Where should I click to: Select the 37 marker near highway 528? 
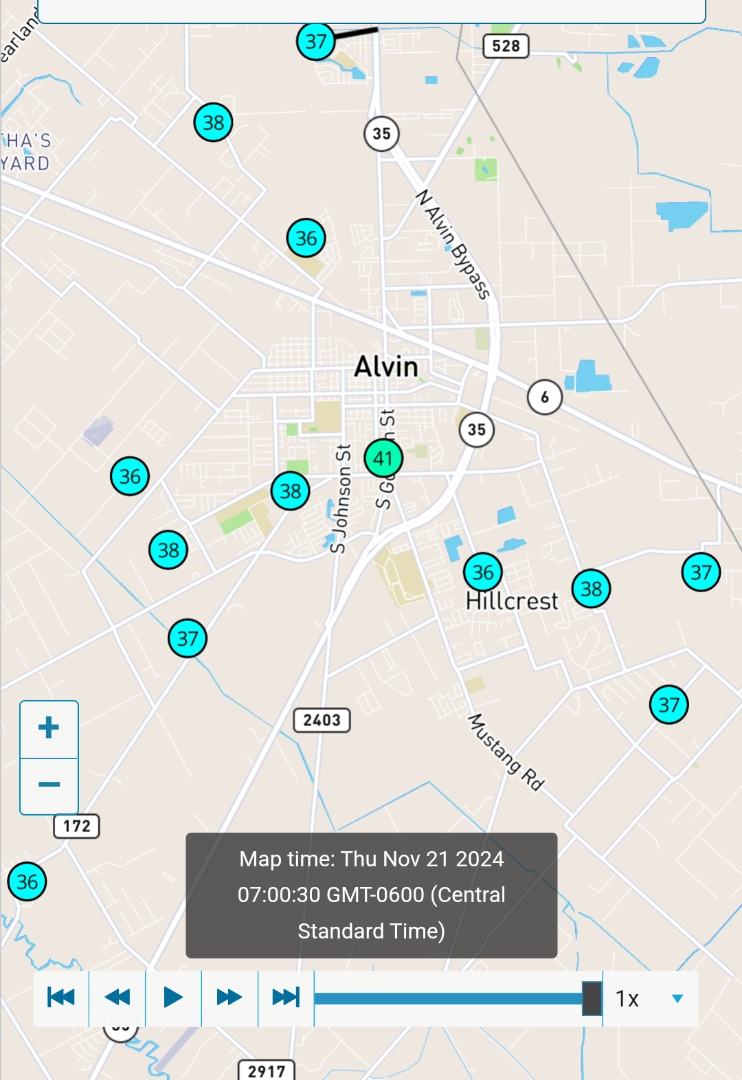pyautogui.click(x=316, y=42)
